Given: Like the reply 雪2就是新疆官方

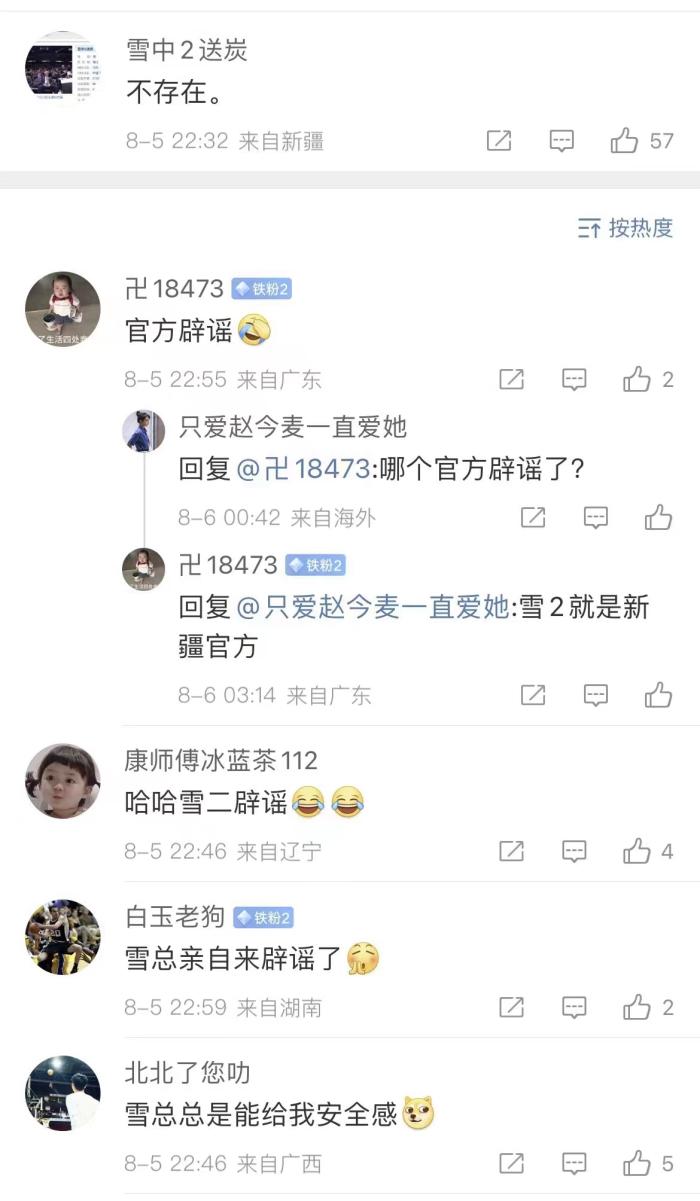Looking at the screenshot, I should (658, 695).
